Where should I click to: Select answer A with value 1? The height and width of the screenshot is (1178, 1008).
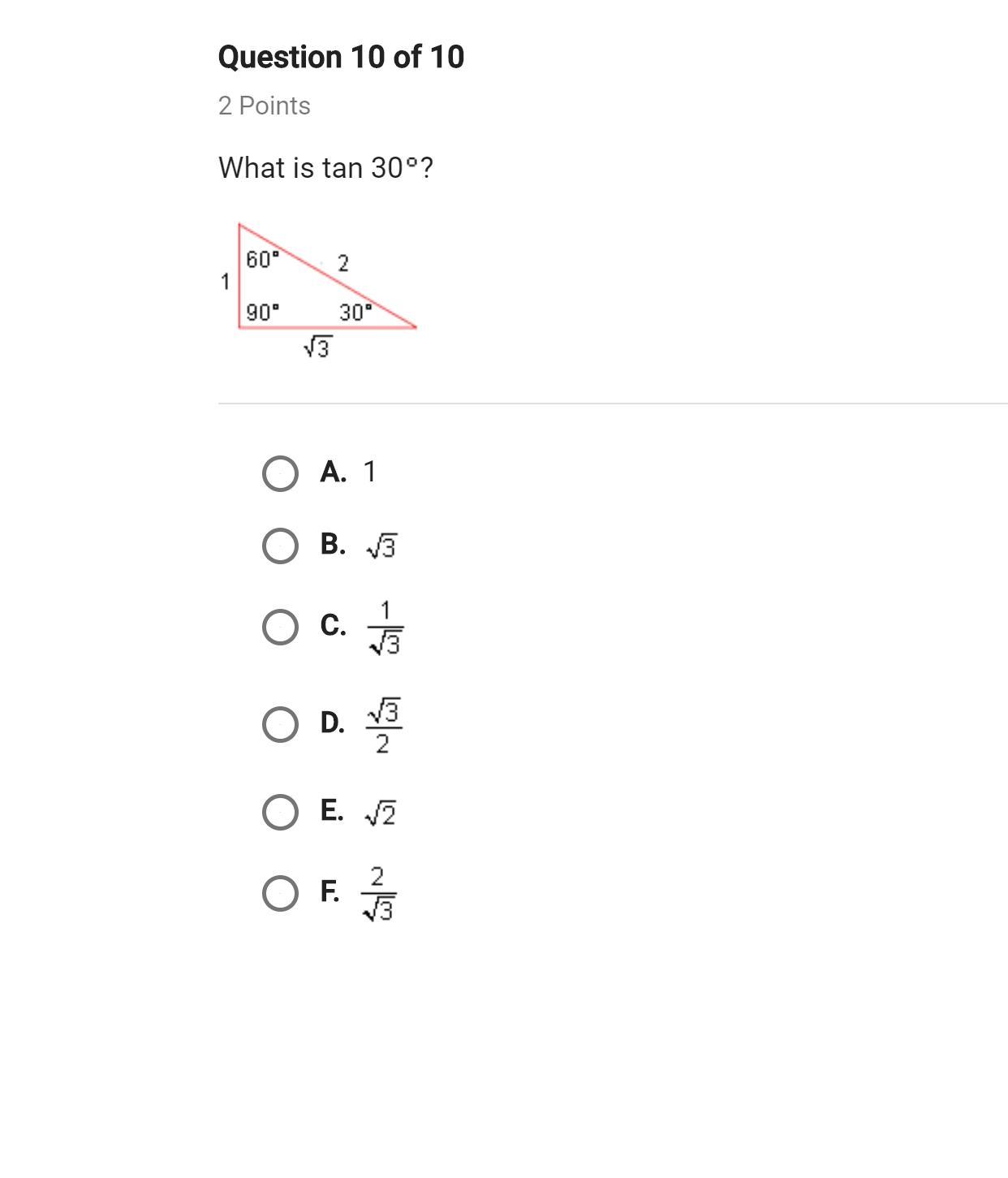(280, 473)
